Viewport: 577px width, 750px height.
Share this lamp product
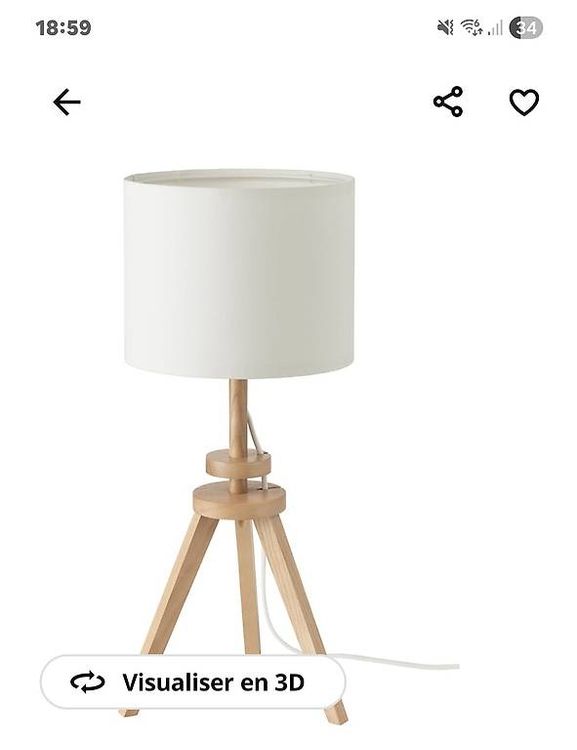pos(448,101)
